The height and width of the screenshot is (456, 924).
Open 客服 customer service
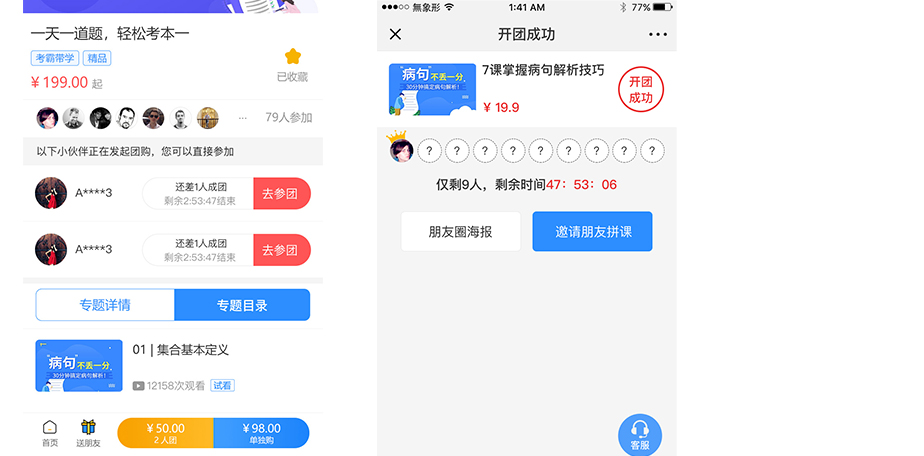click(639, 435)
